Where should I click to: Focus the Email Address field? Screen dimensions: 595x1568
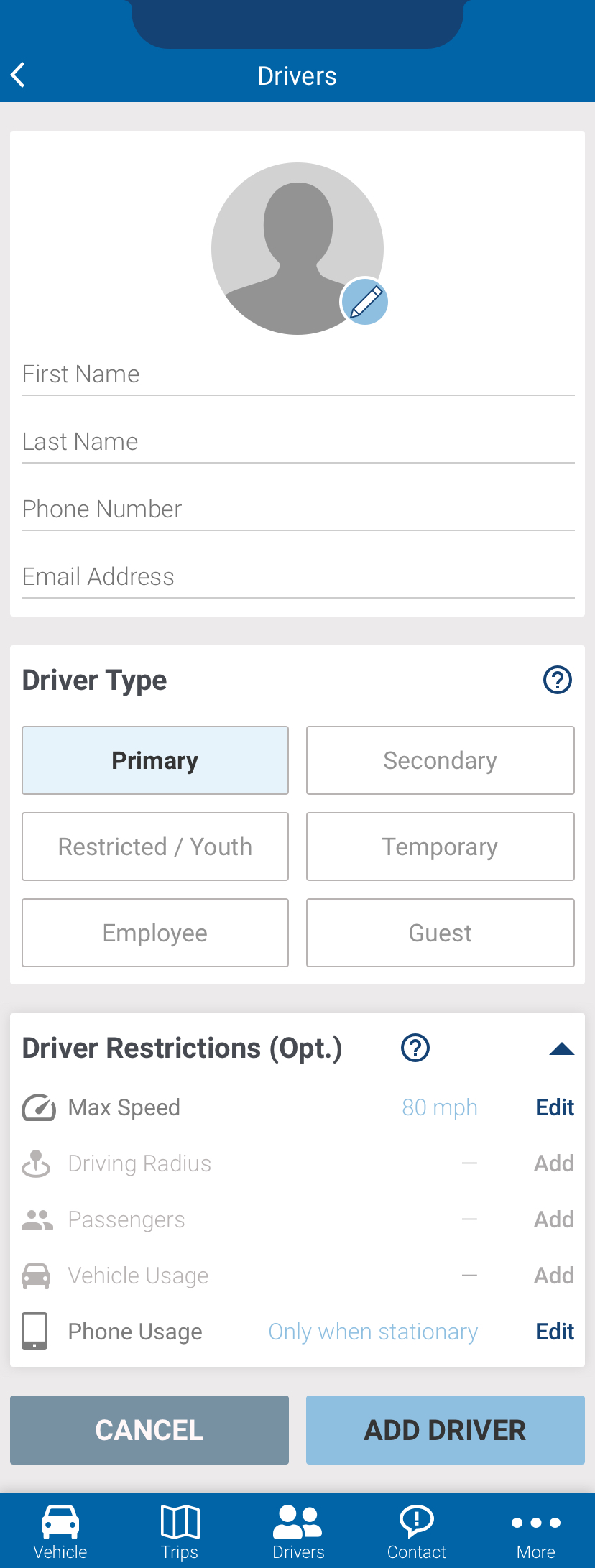point(297,577)
